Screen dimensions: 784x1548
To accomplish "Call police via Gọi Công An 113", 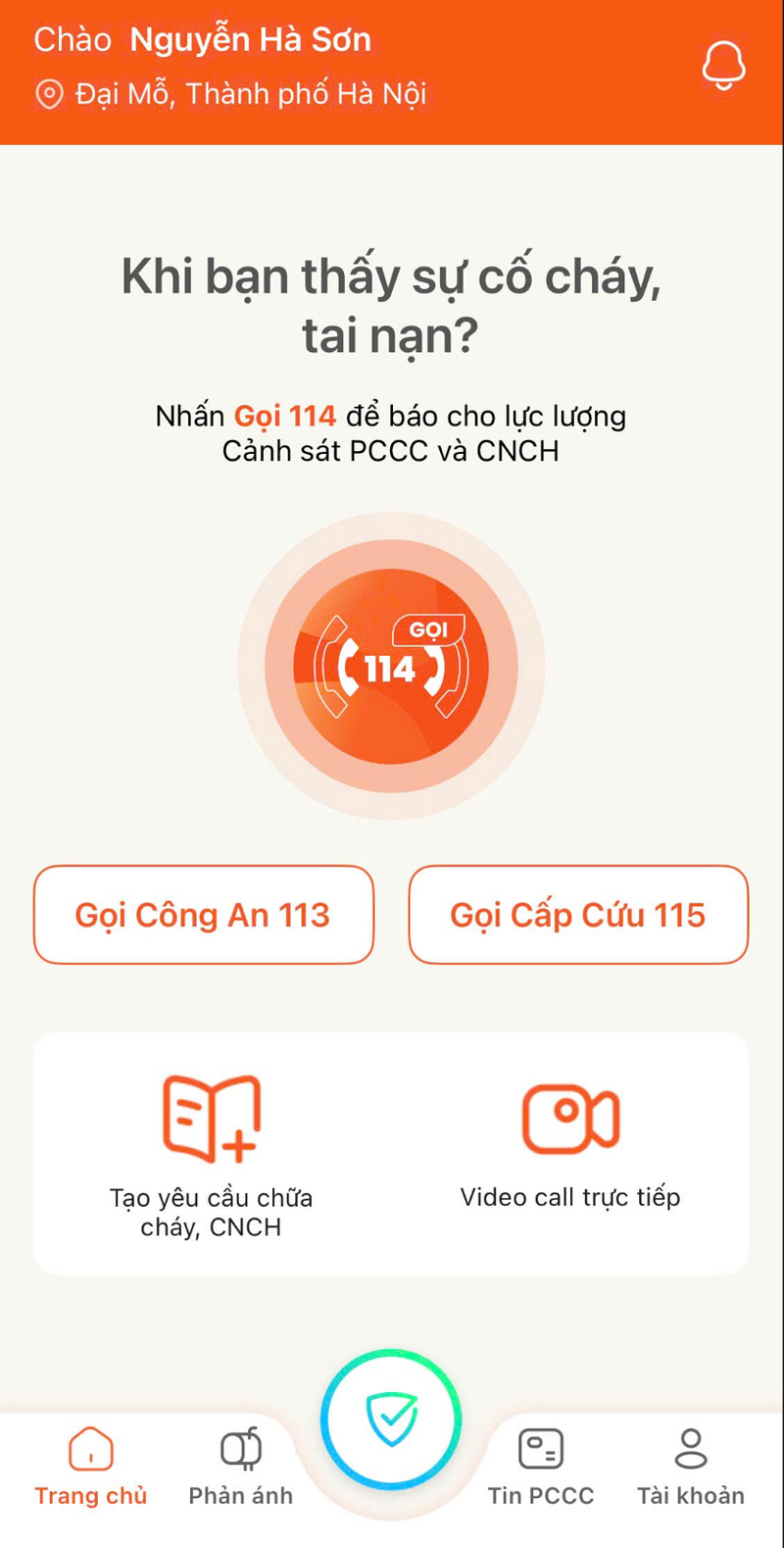I will pyautogui.click(x=204, y=915).
